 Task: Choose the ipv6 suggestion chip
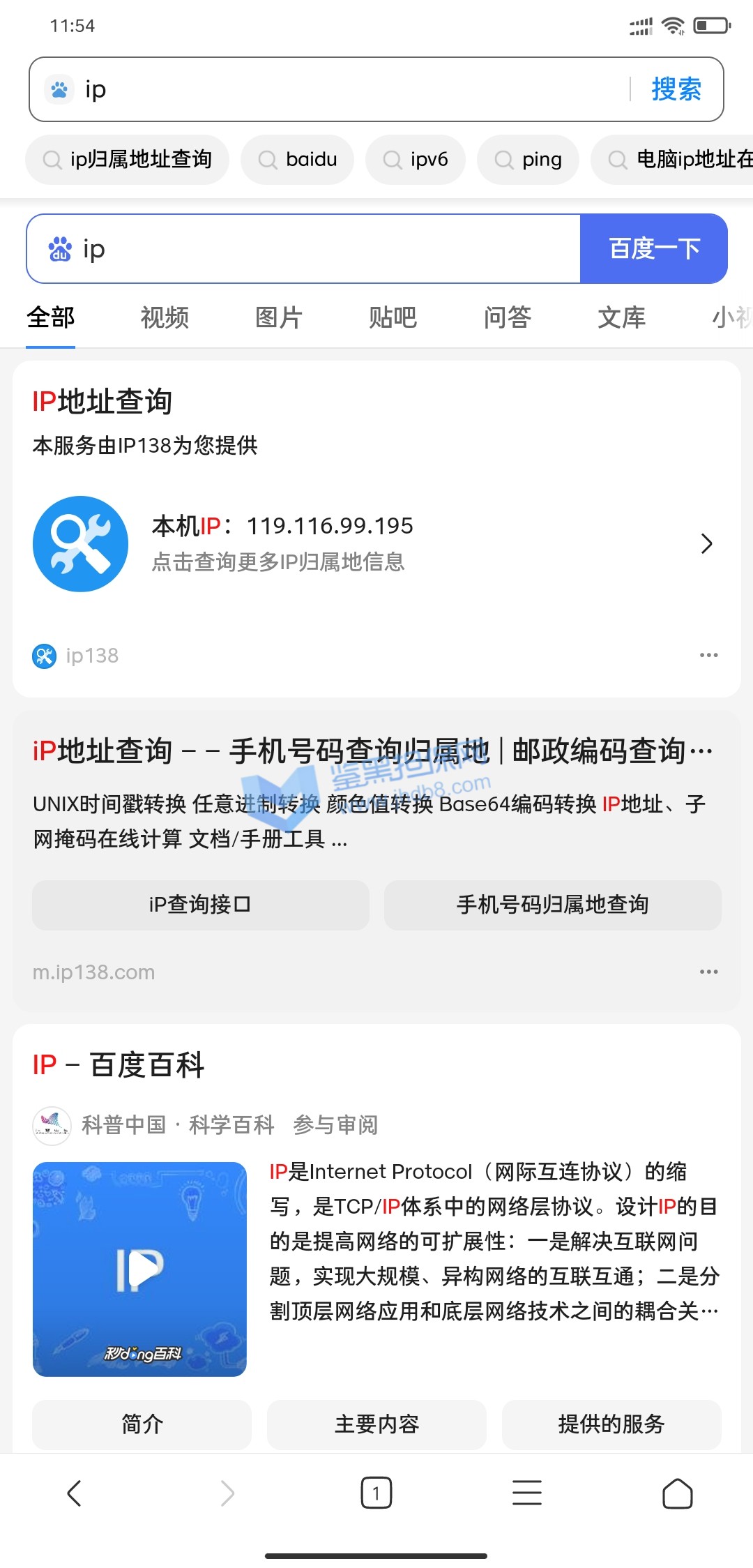416,160
